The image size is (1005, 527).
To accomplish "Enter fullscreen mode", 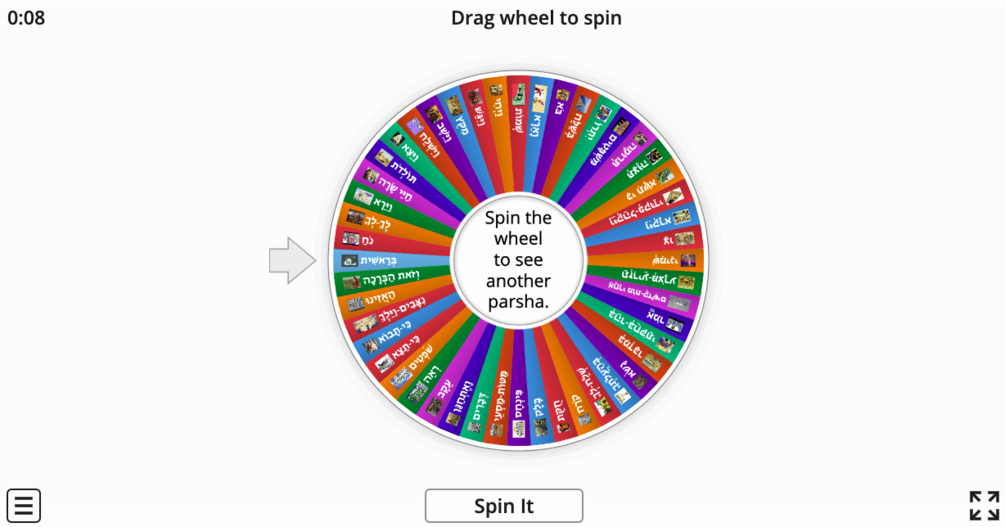I will coord(984,506).
